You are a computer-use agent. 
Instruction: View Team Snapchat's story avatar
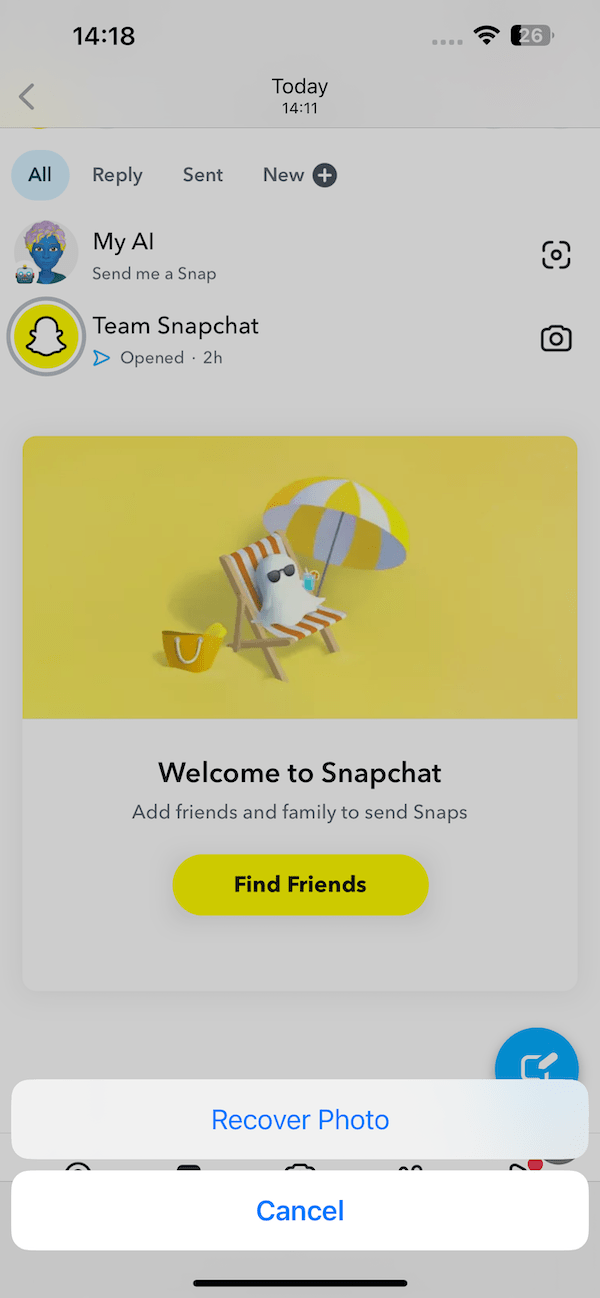pos(46,339)
